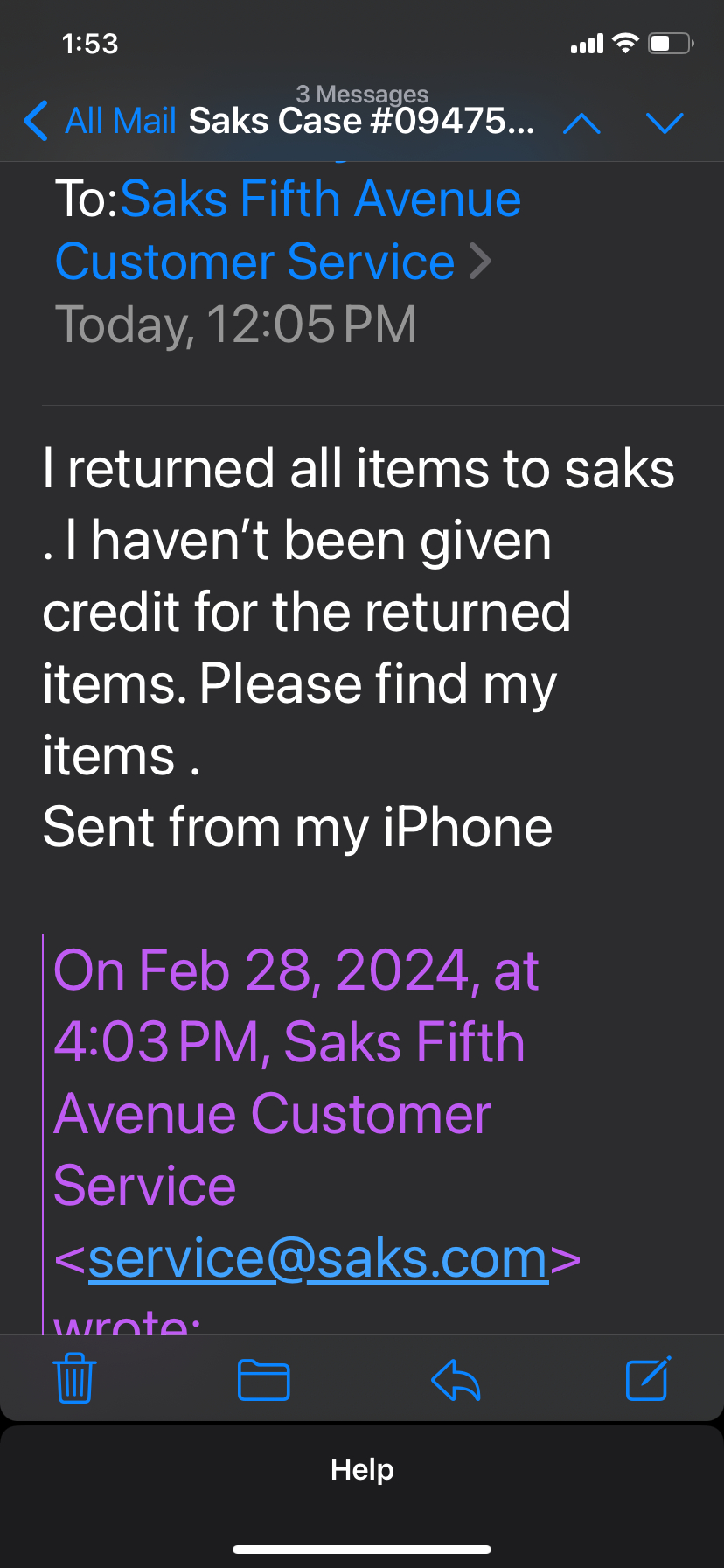Delete this email with trash icon

point(75,1379)
